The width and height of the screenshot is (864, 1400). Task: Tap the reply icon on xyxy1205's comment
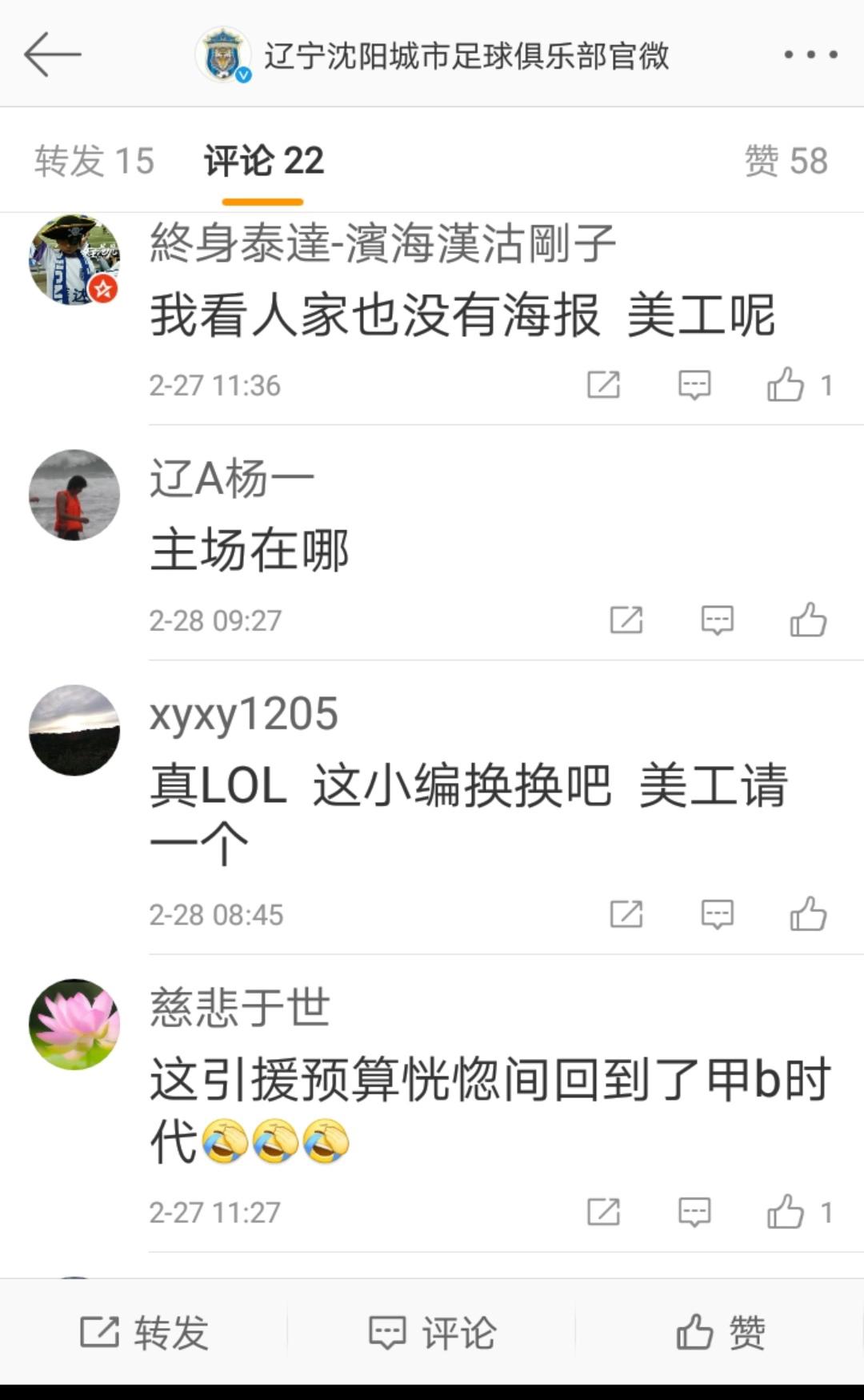coord(718,913)
